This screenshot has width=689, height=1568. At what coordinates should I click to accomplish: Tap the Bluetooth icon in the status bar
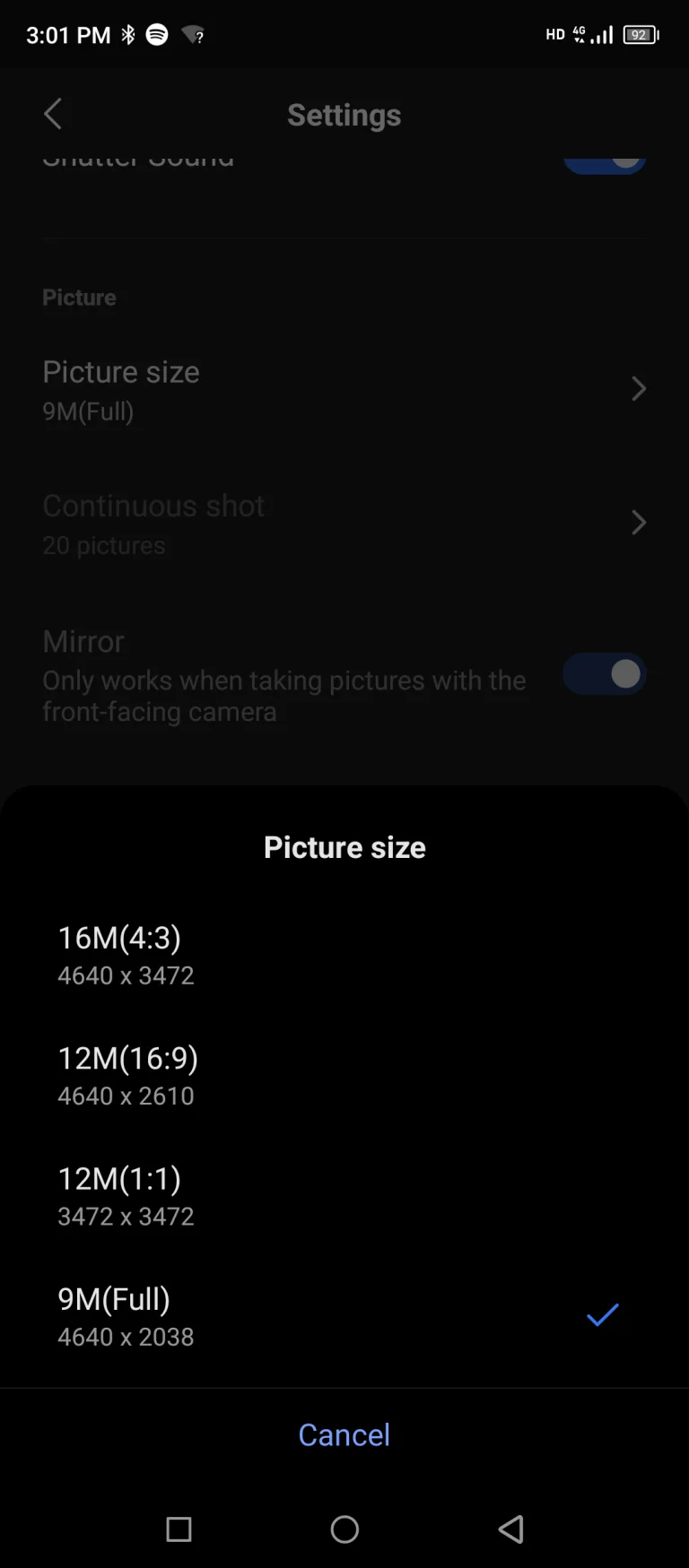pos(126,34)
